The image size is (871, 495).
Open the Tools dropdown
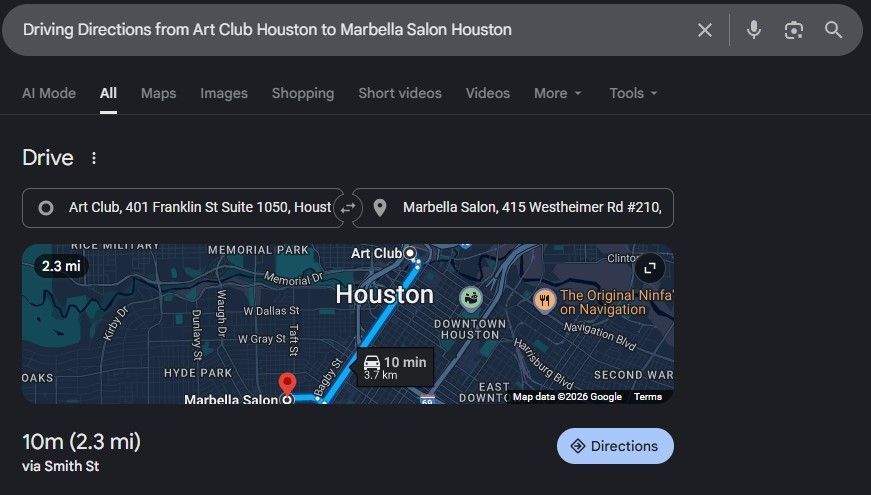click(633, 93)
